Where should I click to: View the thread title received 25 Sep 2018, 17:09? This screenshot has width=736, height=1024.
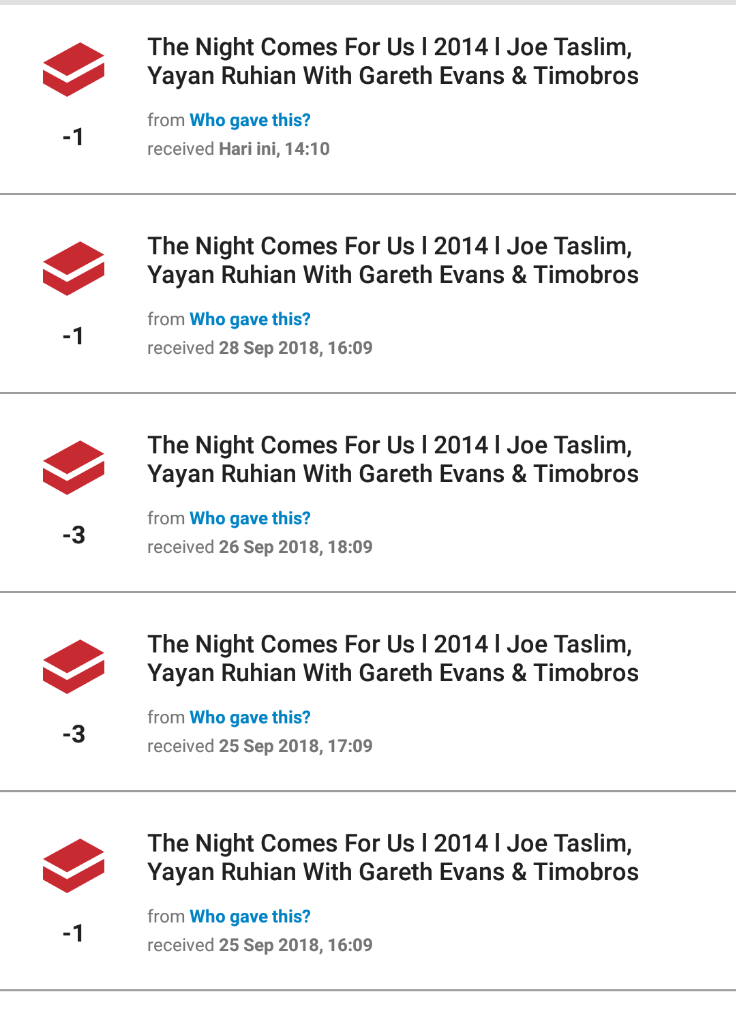tap(392, 658)
